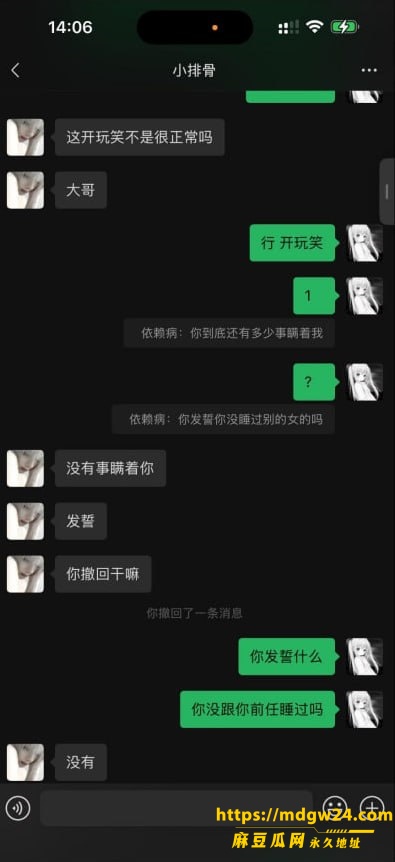
Task: Tap the message text field
Action: click(176, 808)
